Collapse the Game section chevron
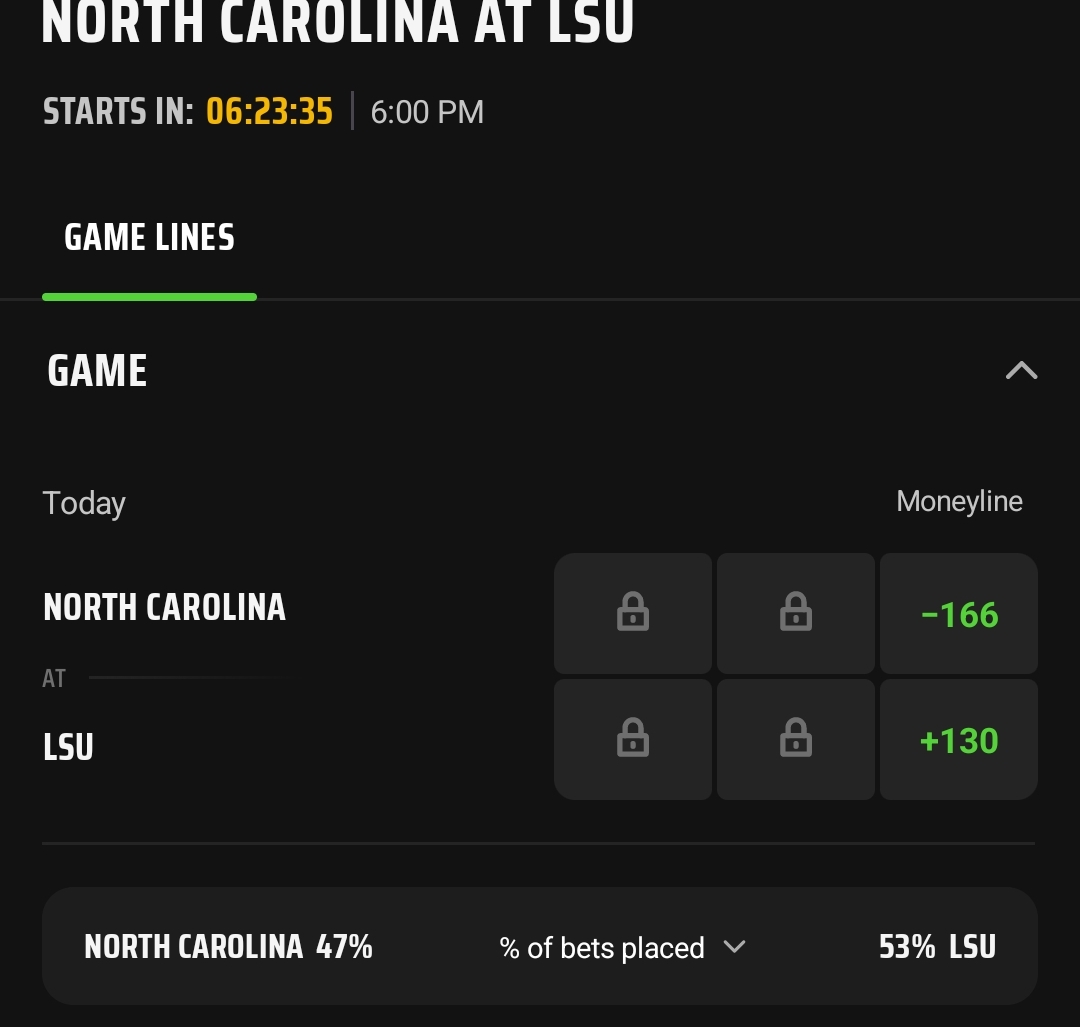 1021,371
